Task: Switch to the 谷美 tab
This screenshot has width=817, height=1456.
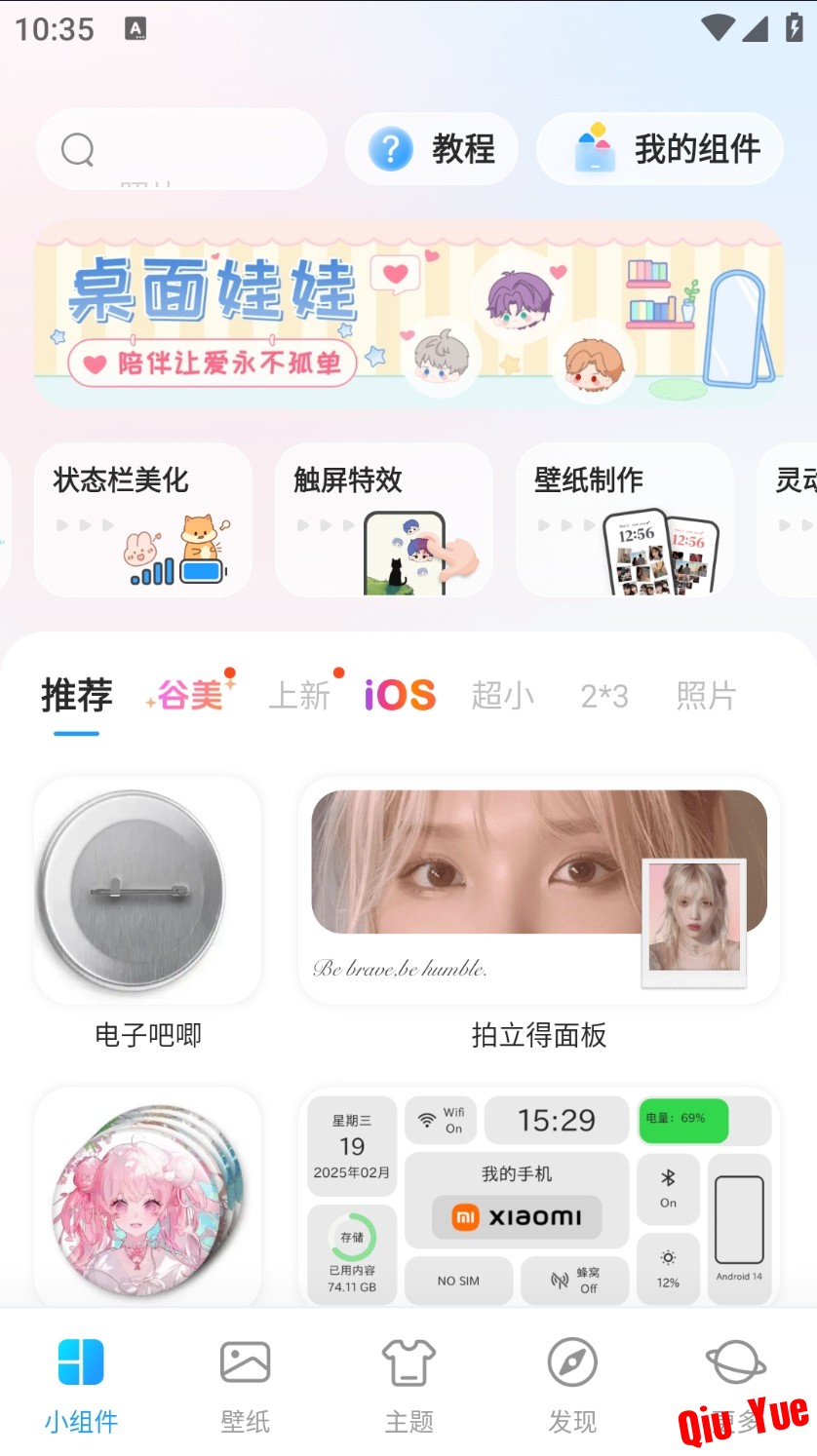Action: (x=189, y=695)
